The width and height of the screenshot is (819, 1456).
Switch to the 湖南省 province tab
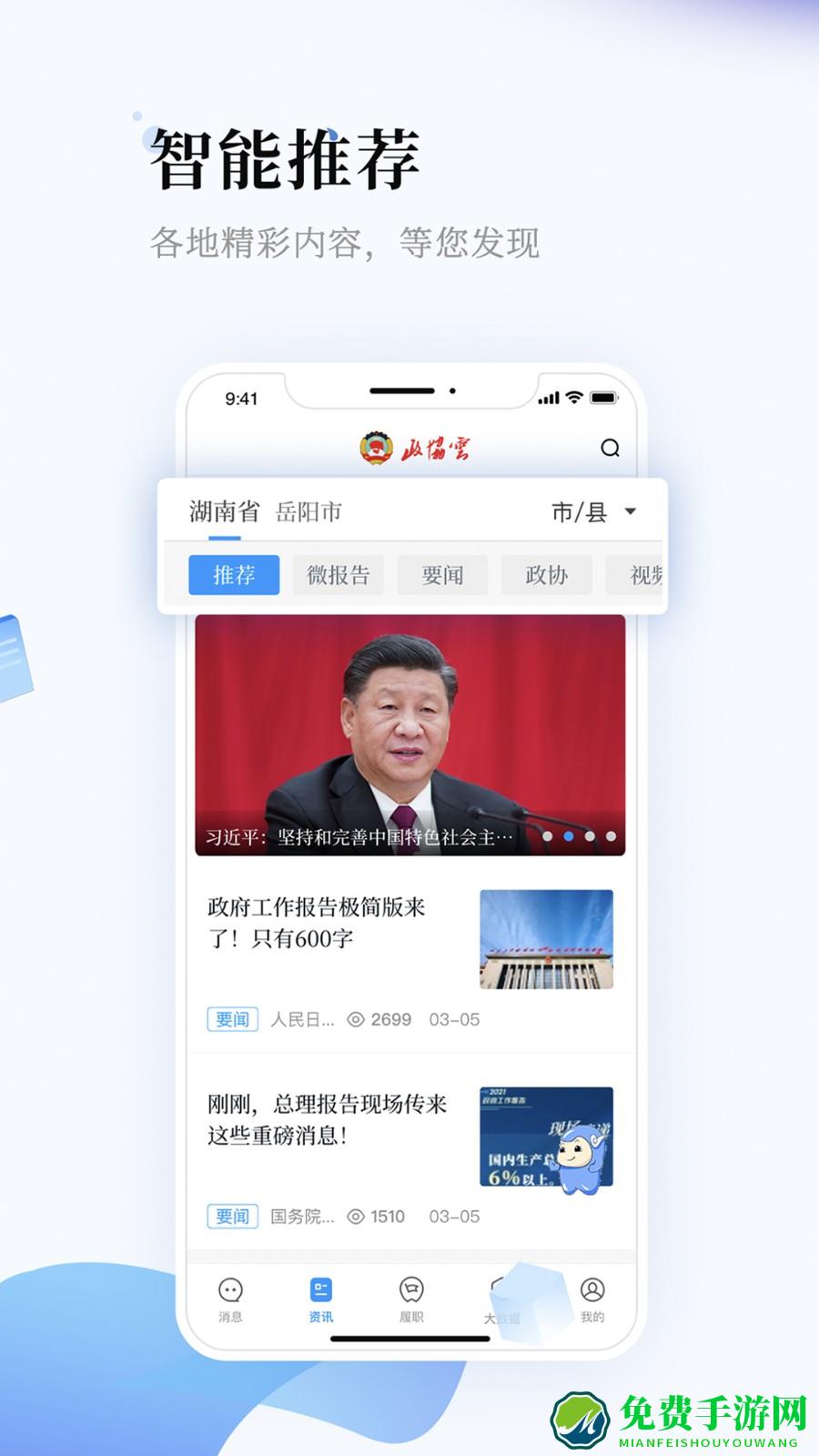click(x=223, y=511)
